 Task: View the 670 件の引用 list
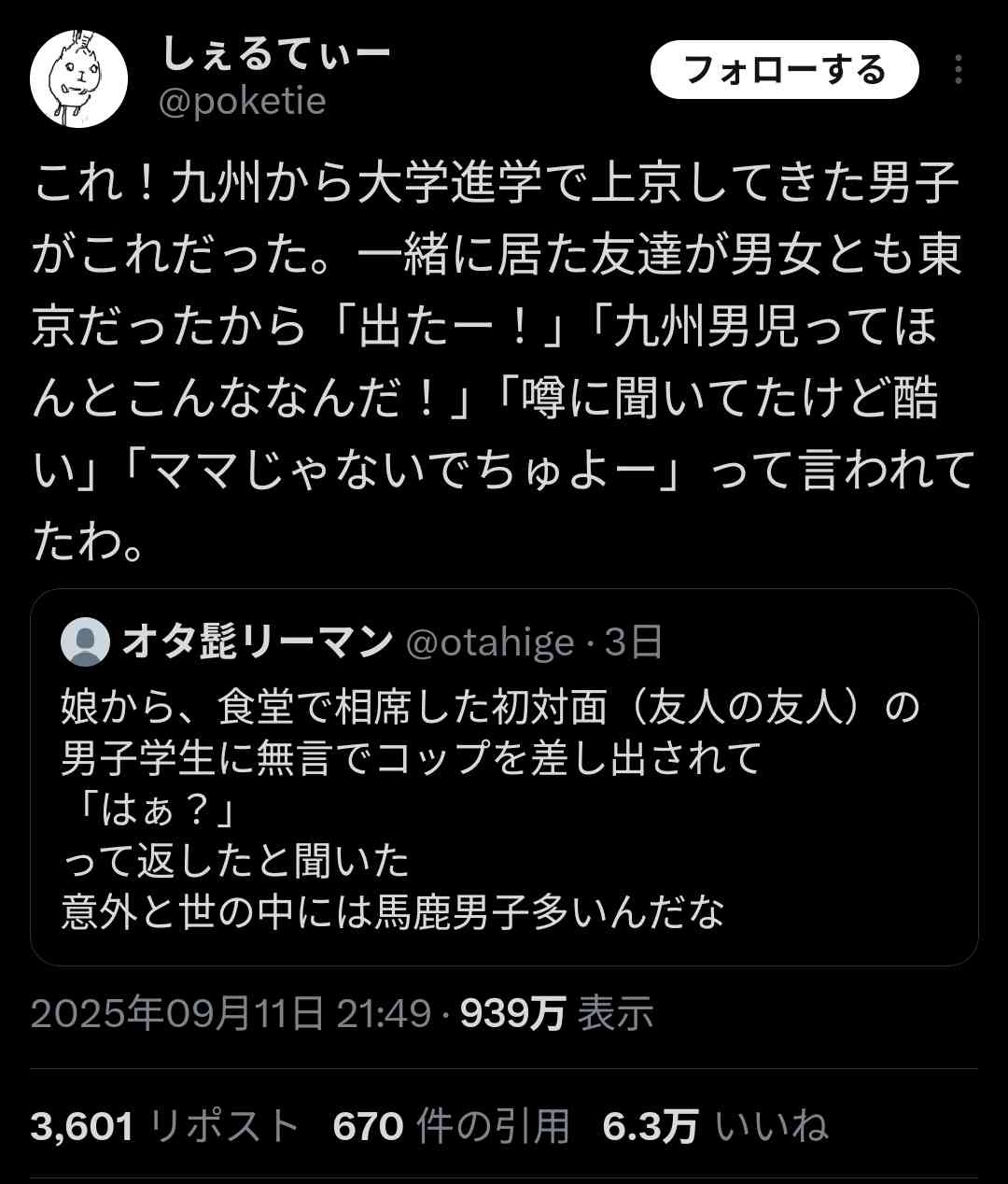tap(451, 1126)
